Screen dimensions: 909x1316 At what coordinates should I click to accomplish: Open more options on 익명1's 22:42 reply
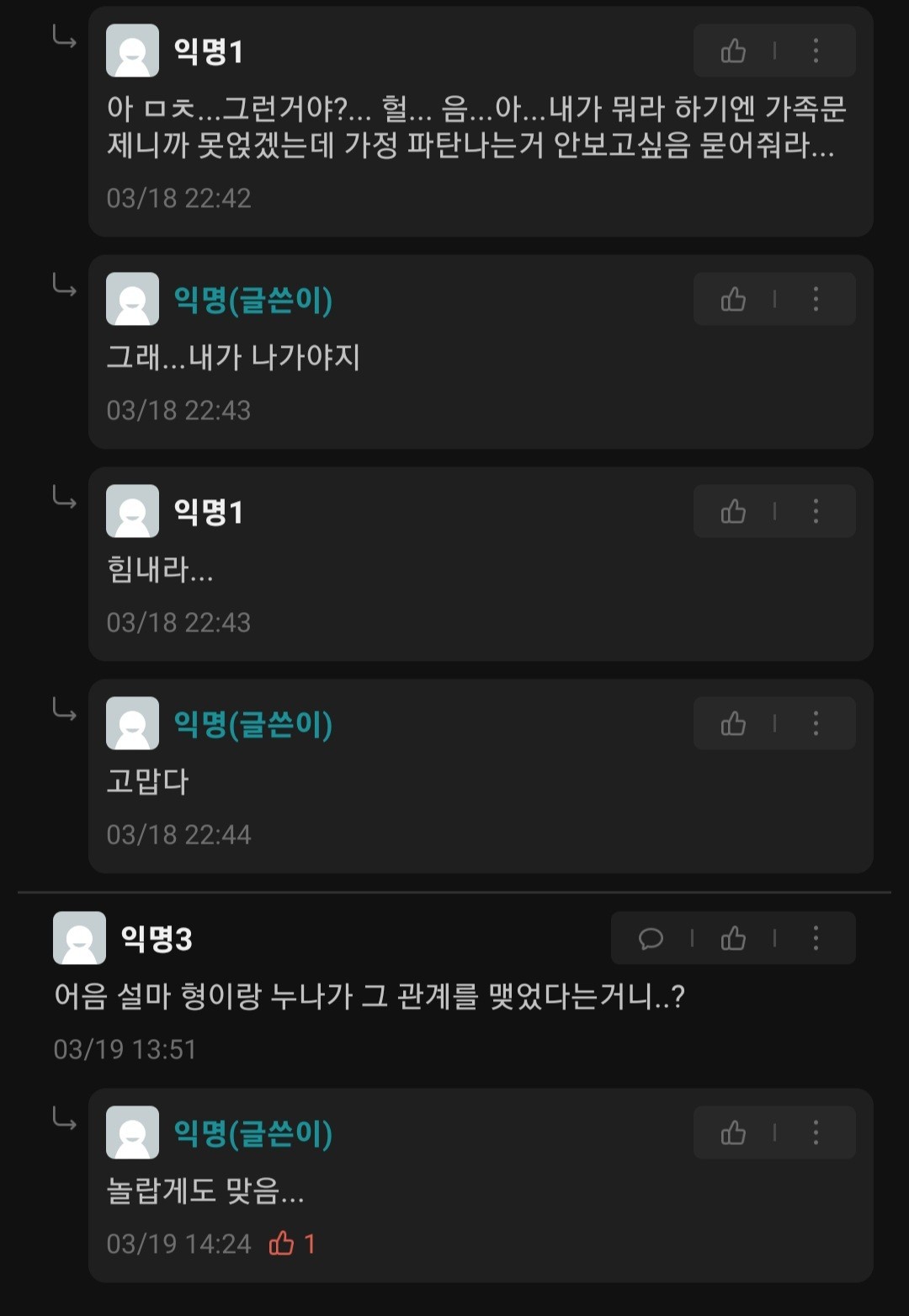(816, 51)
